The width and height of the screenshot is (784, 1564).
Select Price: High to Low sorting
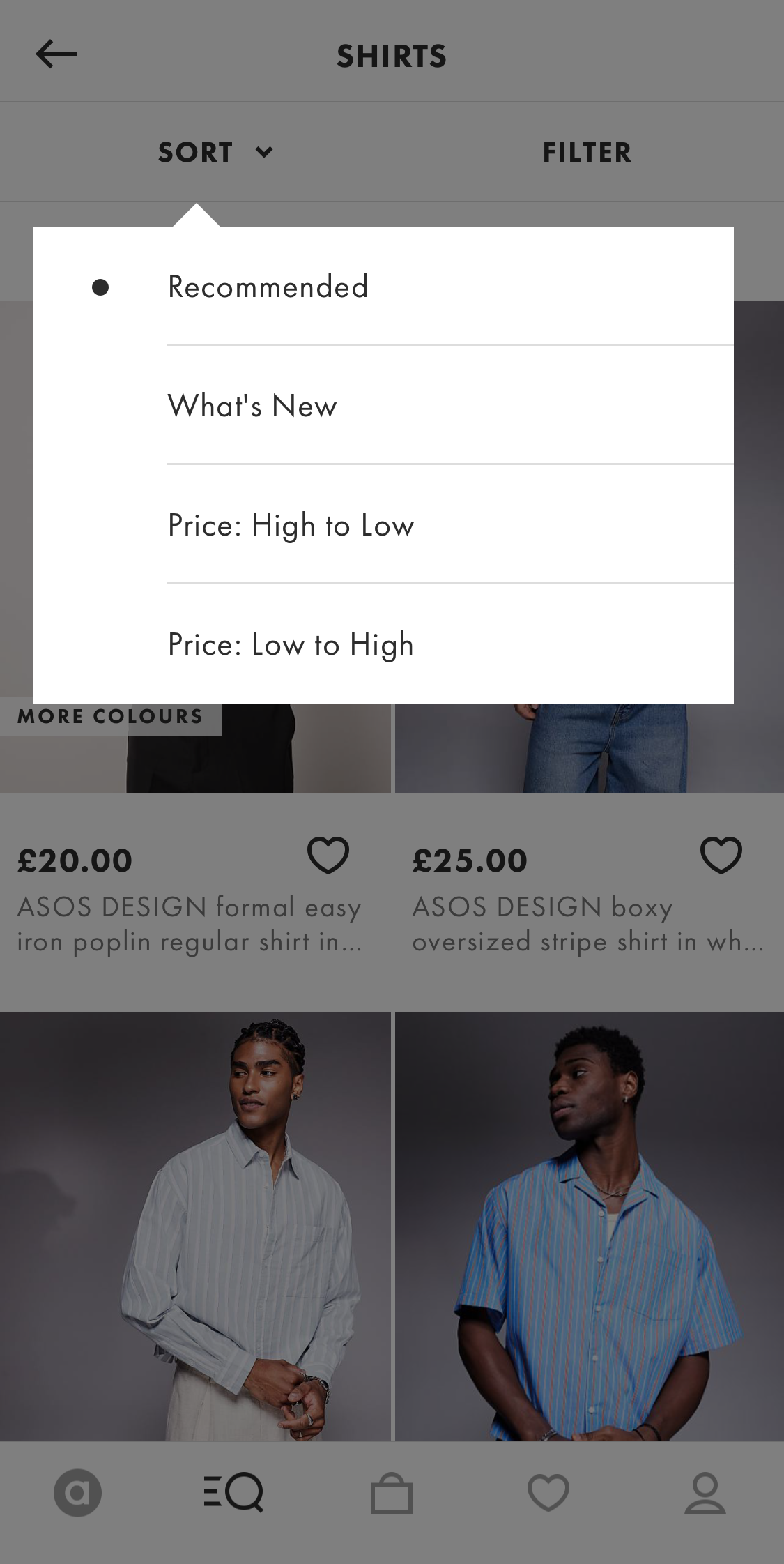tap(291, 525)
